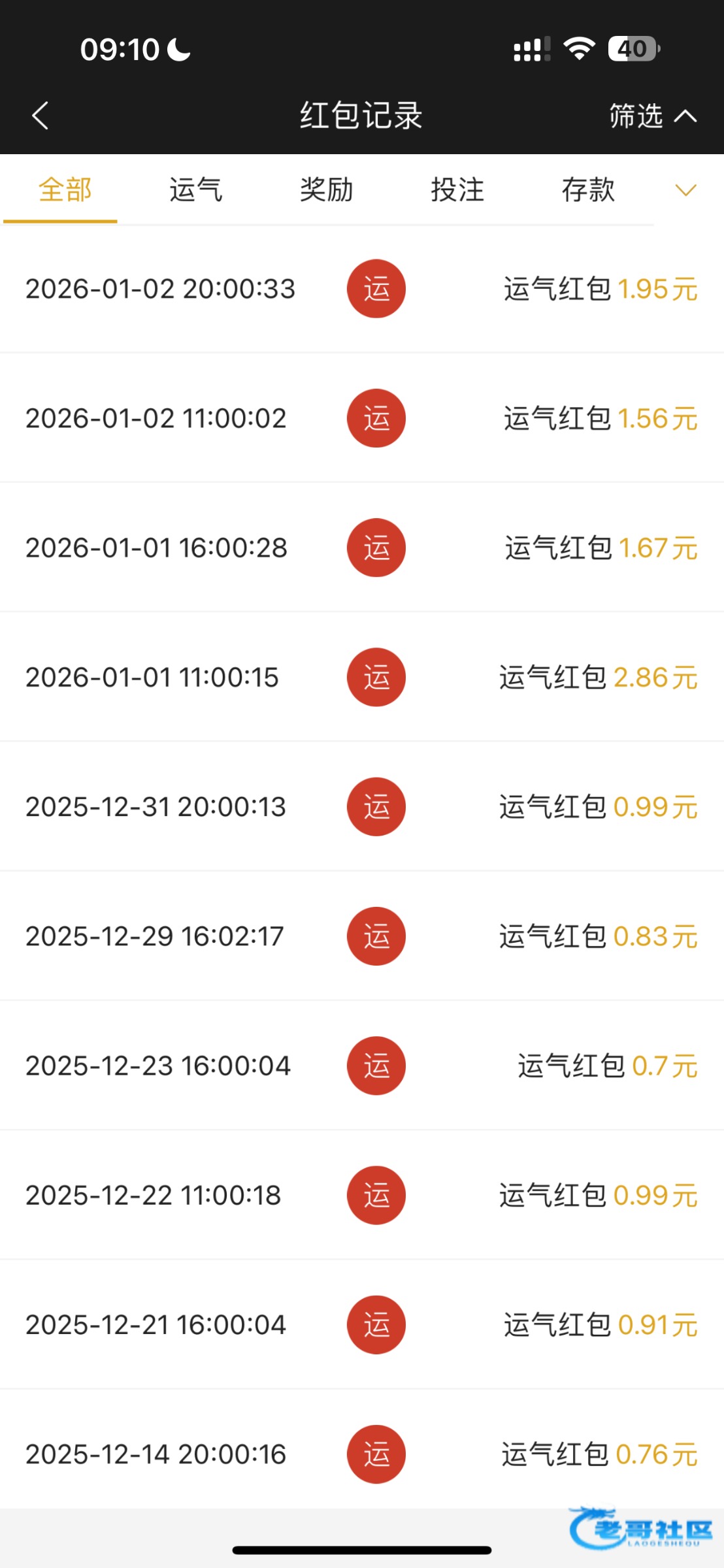Switch to the 全部 tab

(64, 190)
